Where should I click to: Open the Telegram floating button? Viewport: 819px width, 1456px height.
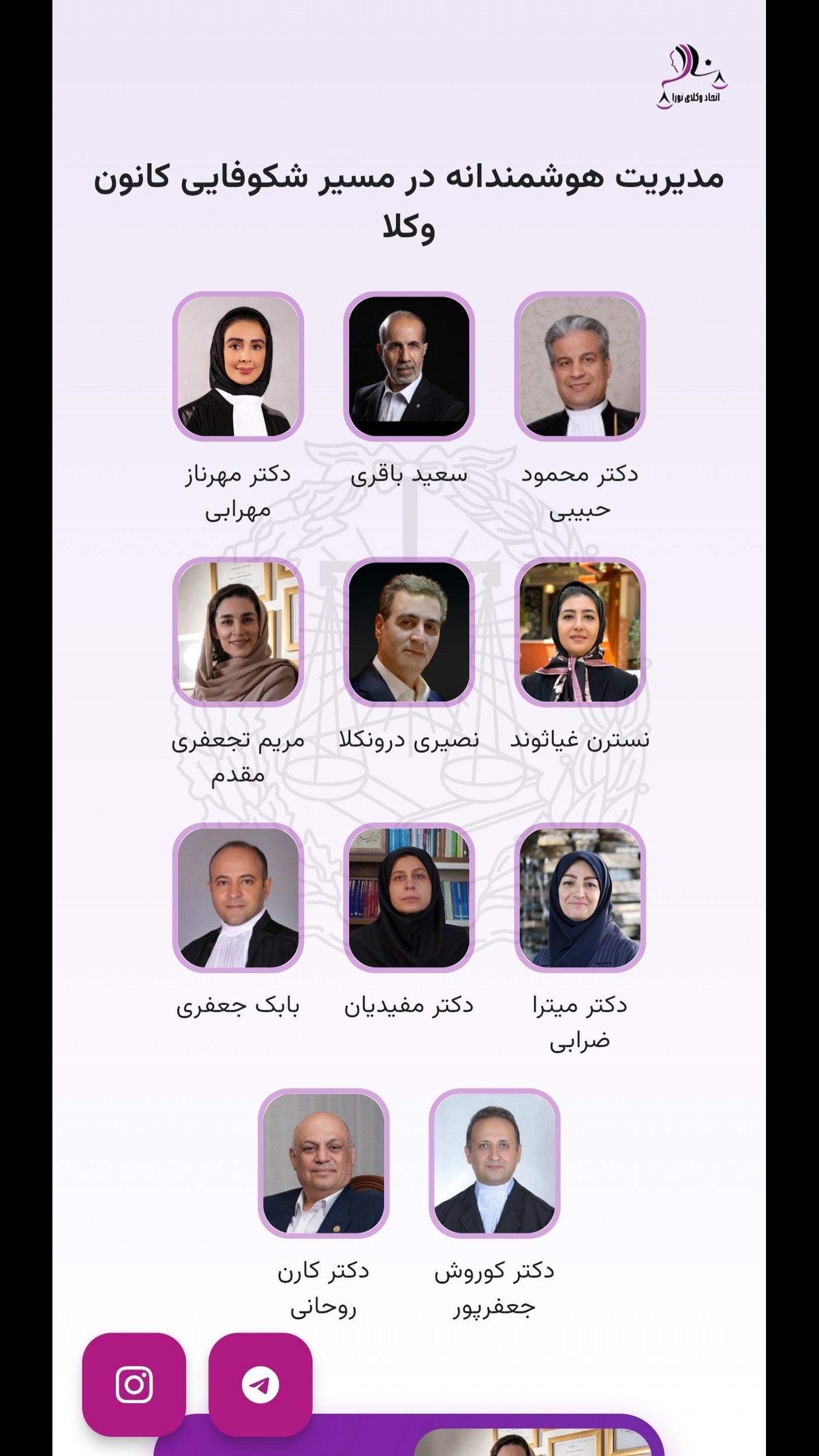[x=260, y=1384]
